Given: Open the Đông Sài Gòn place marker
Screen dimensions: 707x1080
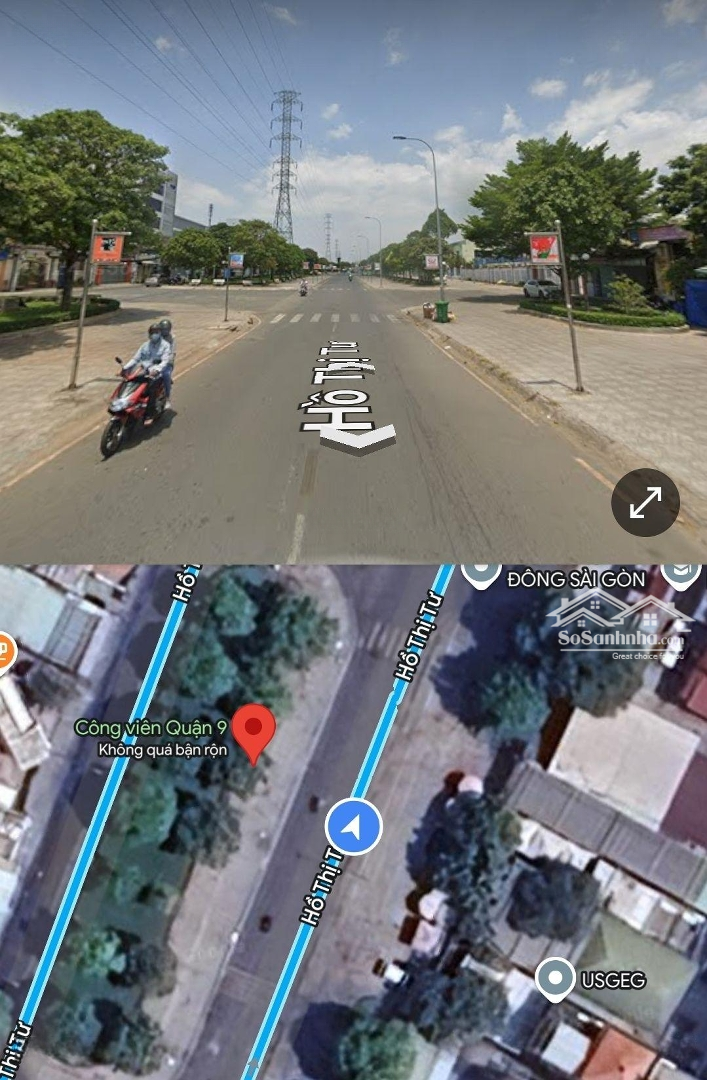Looking at the screenshot, I should [480, 576].
